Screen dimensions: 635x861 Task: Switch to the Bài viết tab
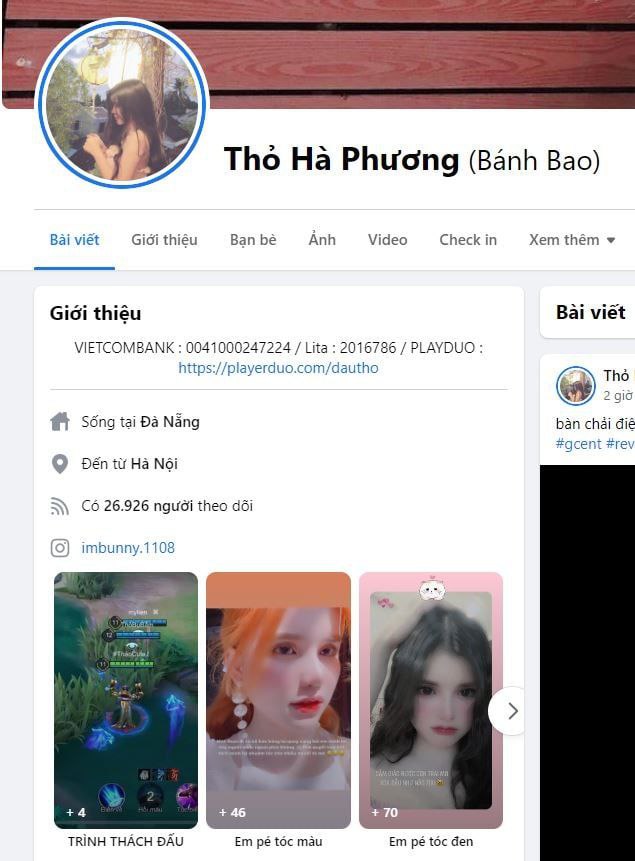(74, 240)
